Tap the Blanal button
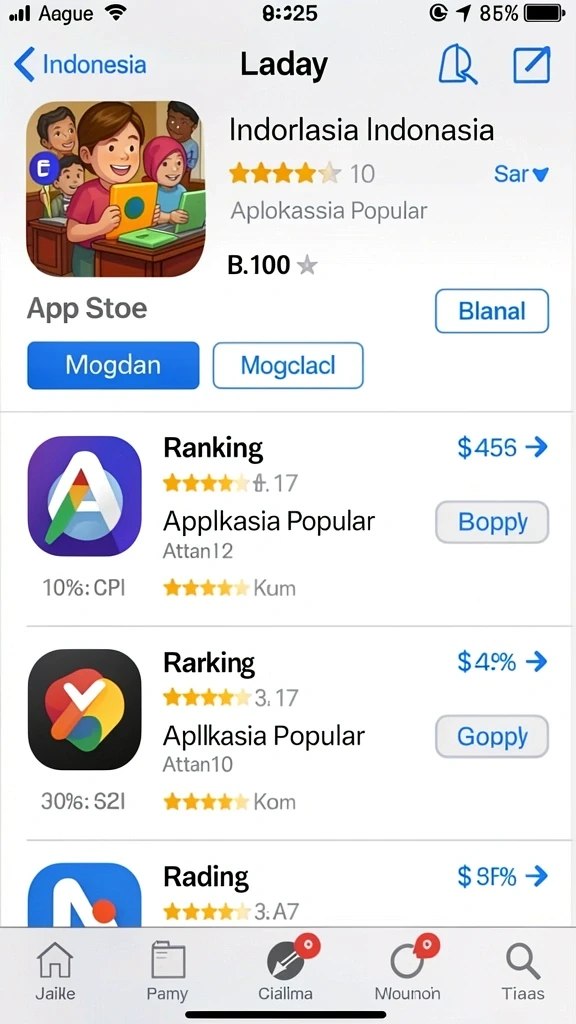Image resolution: width=576 pixels, height=1024 pixels. click(x=492, y=311)
